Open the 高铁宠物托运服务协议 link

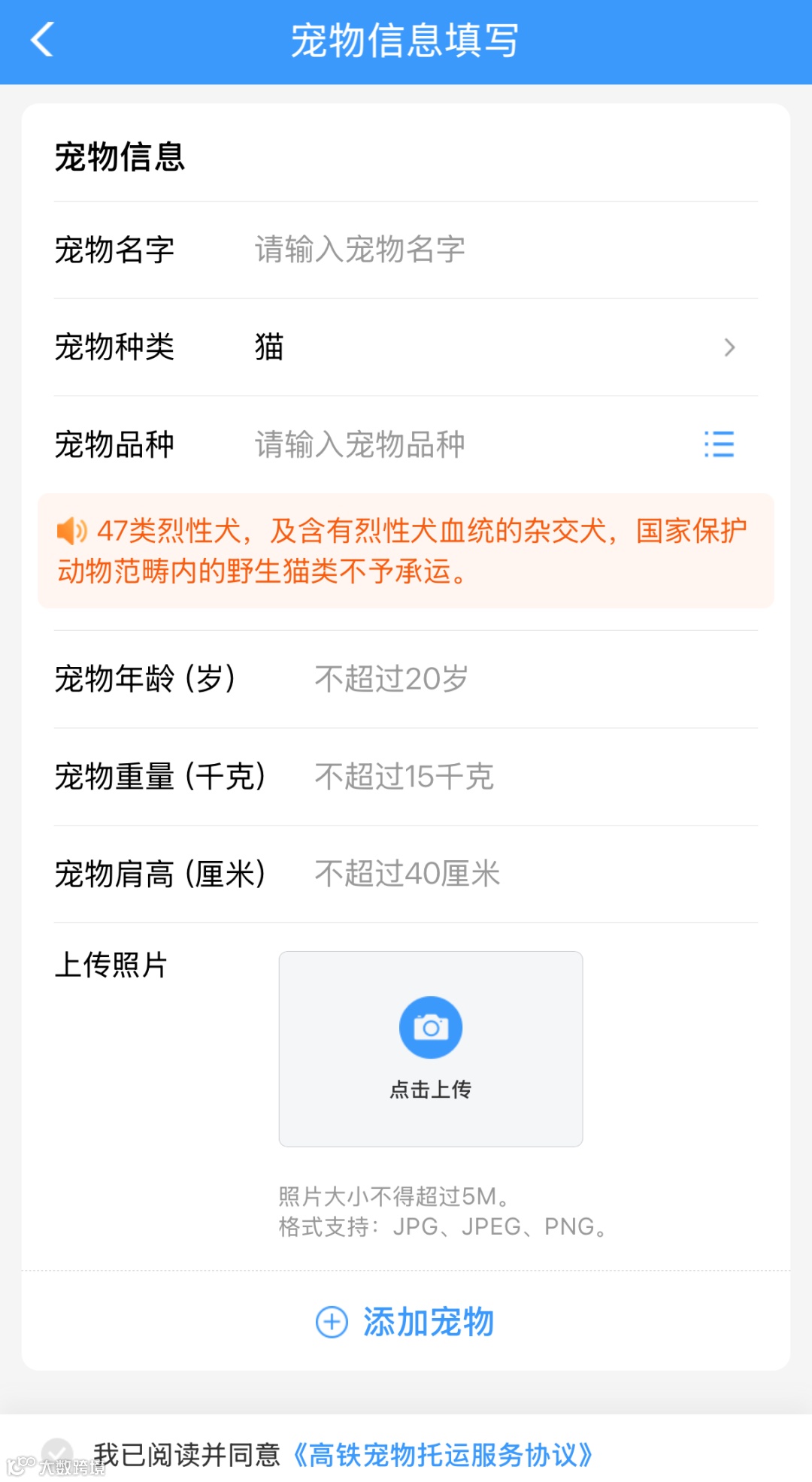444,1455
